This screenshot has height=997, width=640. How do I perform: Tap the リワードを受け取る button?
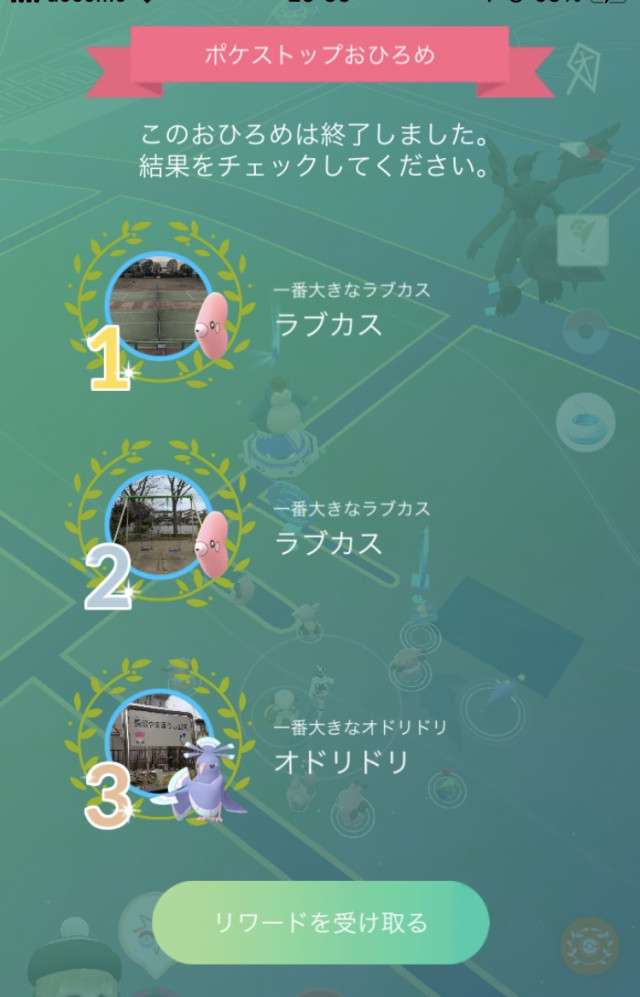(320, 922)
